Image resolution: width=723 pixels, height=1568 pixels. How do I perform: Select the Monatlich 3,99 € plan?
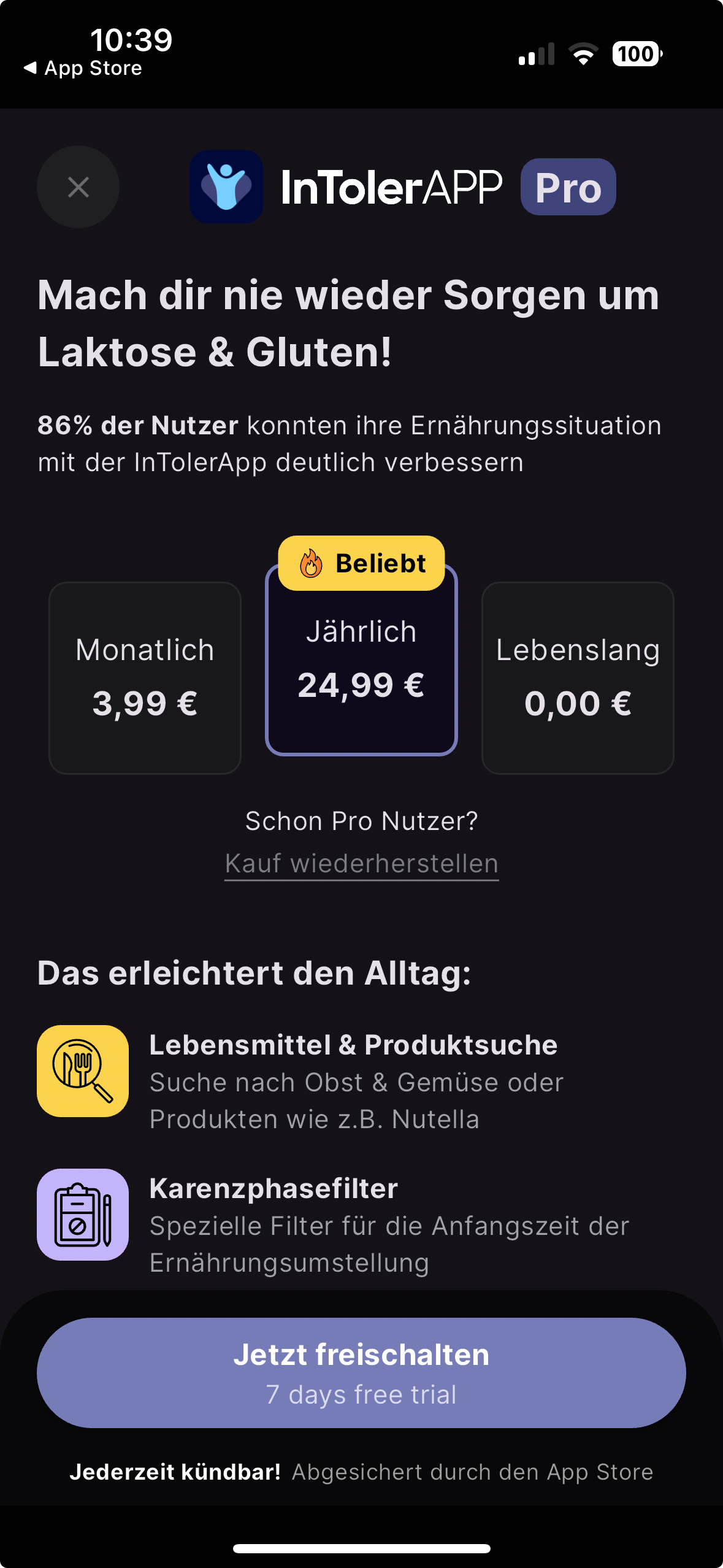pyautogui.click(x=145, y=677)
